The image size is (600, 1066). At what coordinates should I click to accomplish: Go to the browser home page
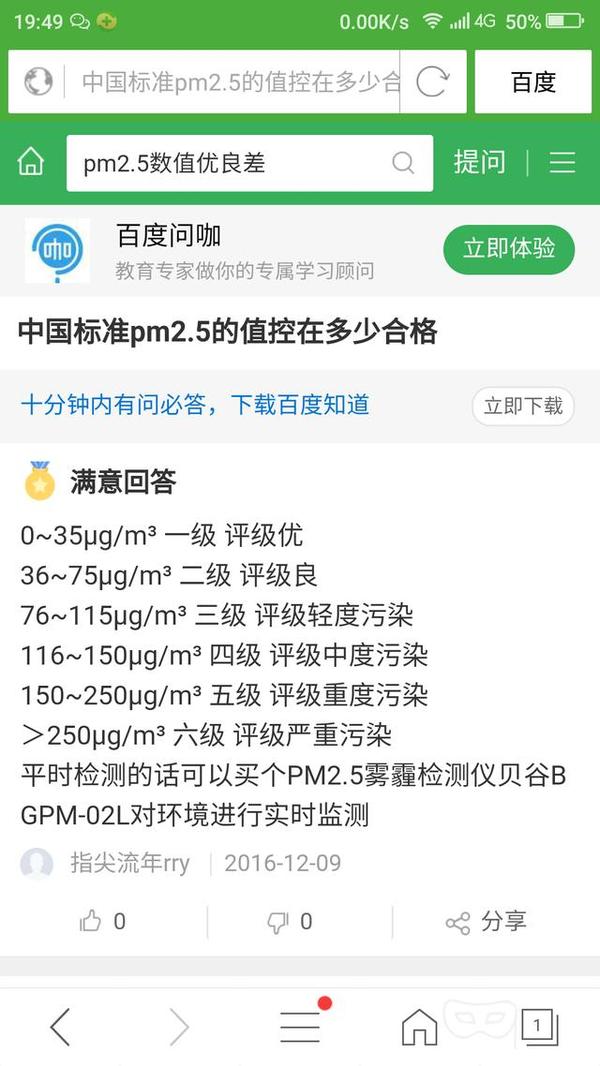(419, 1026)
